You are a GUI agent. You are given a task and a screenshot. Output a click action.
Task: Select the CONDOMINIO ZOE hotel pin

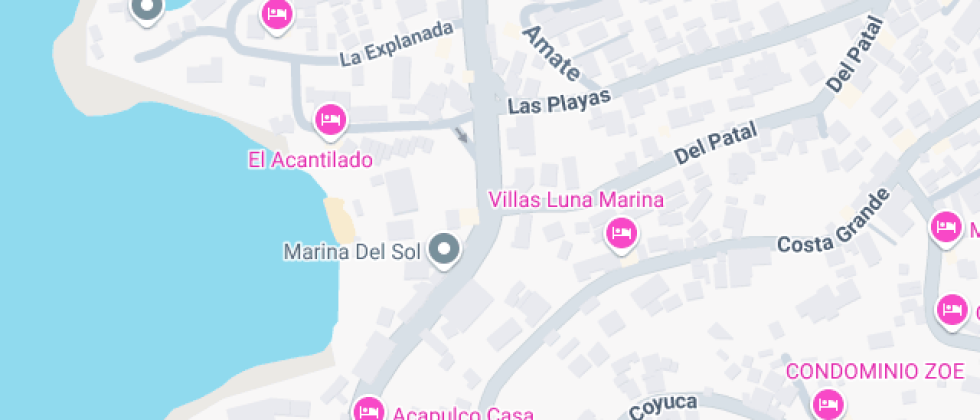tap(827, 403)
